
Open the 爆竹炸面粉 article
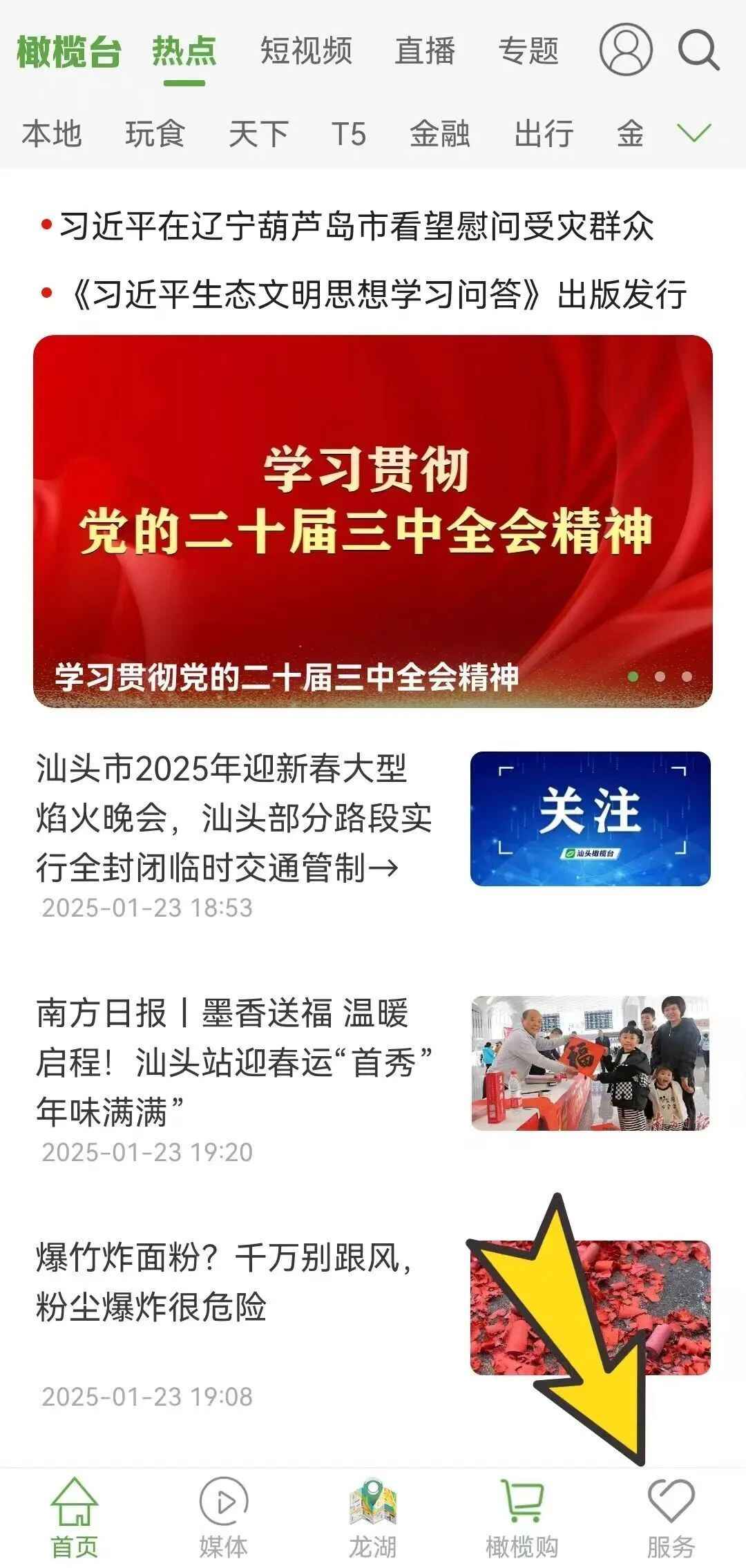(x=224, y=1282)
